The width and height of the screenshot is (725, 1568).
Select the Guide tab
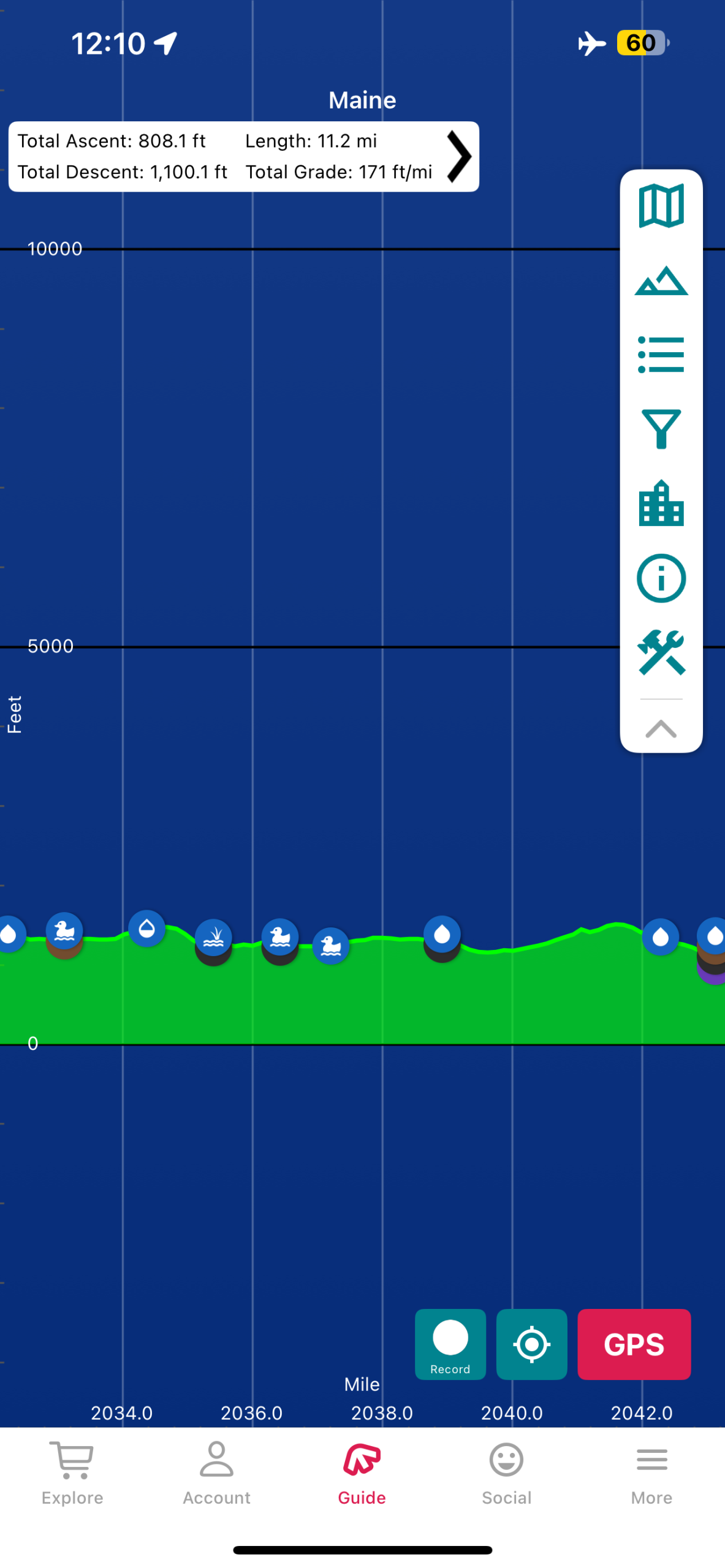pos(362,1472)
